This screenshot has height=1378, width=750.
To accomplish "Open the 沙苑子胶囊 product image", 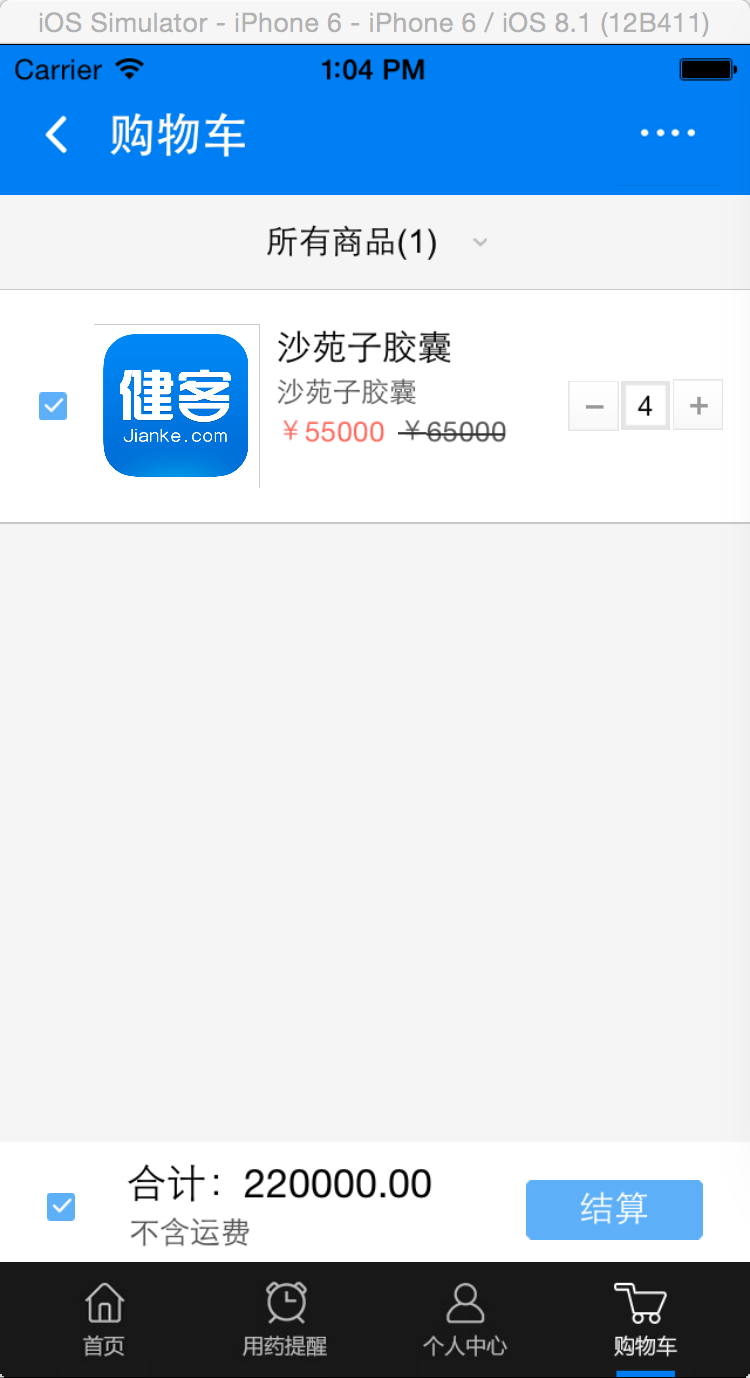I will (x=176, y=406).
